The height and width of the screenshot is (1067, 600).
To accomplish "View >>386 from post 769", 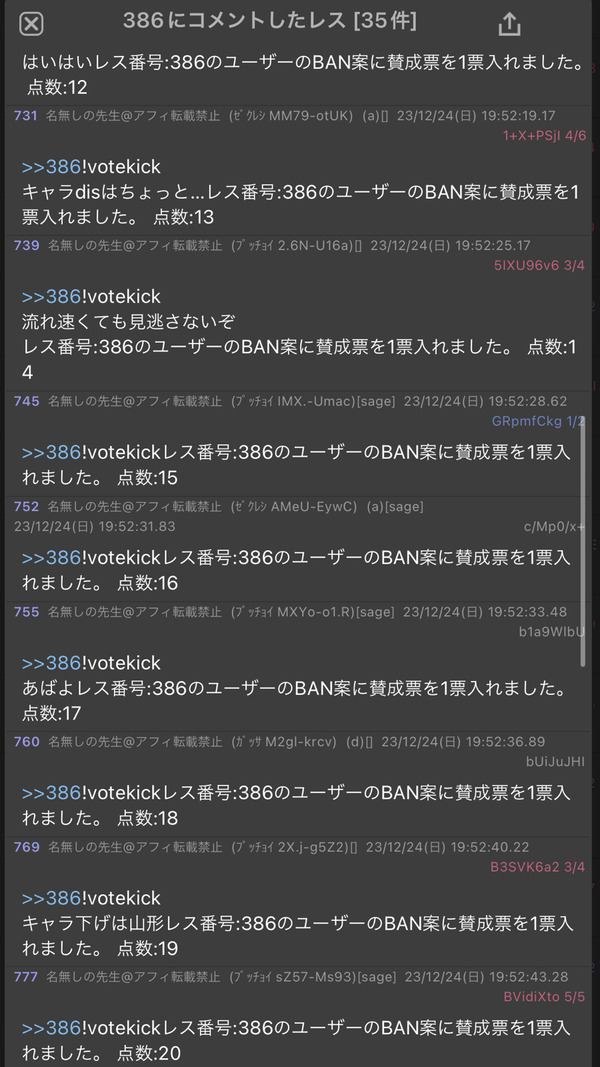I will click(52, 898).
